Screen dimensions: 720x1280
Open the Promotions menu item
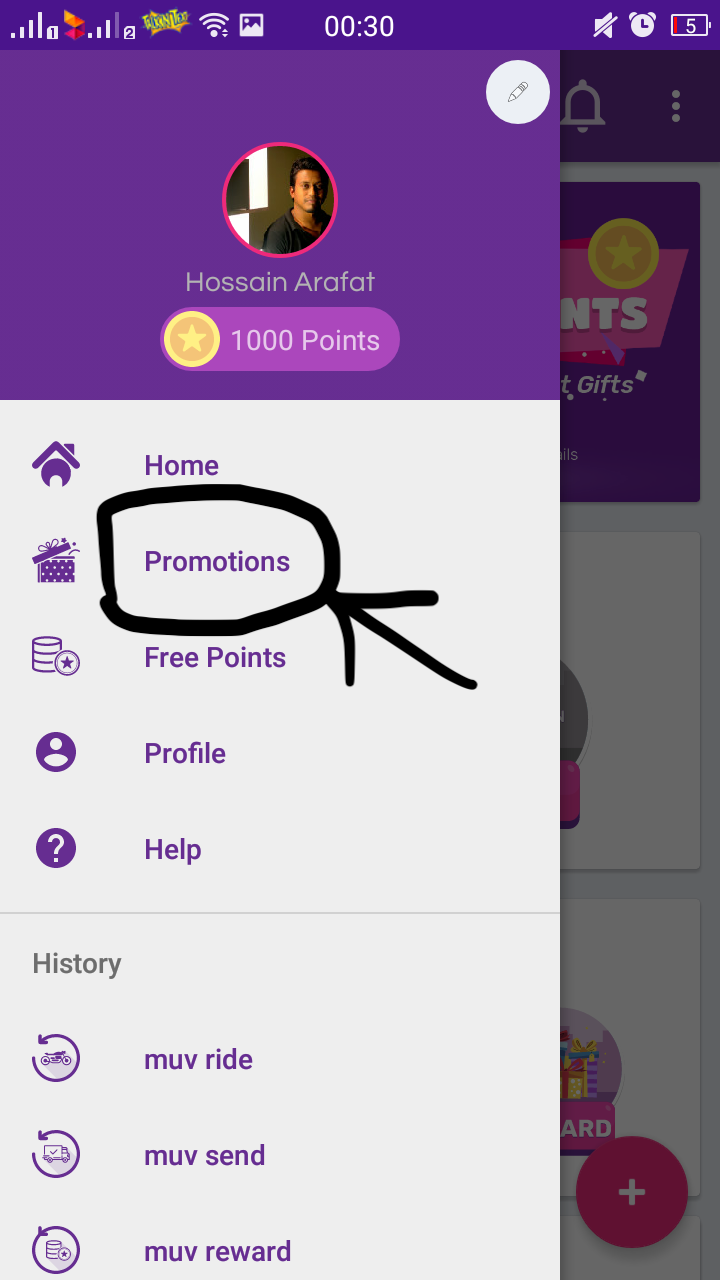[217, 561]
